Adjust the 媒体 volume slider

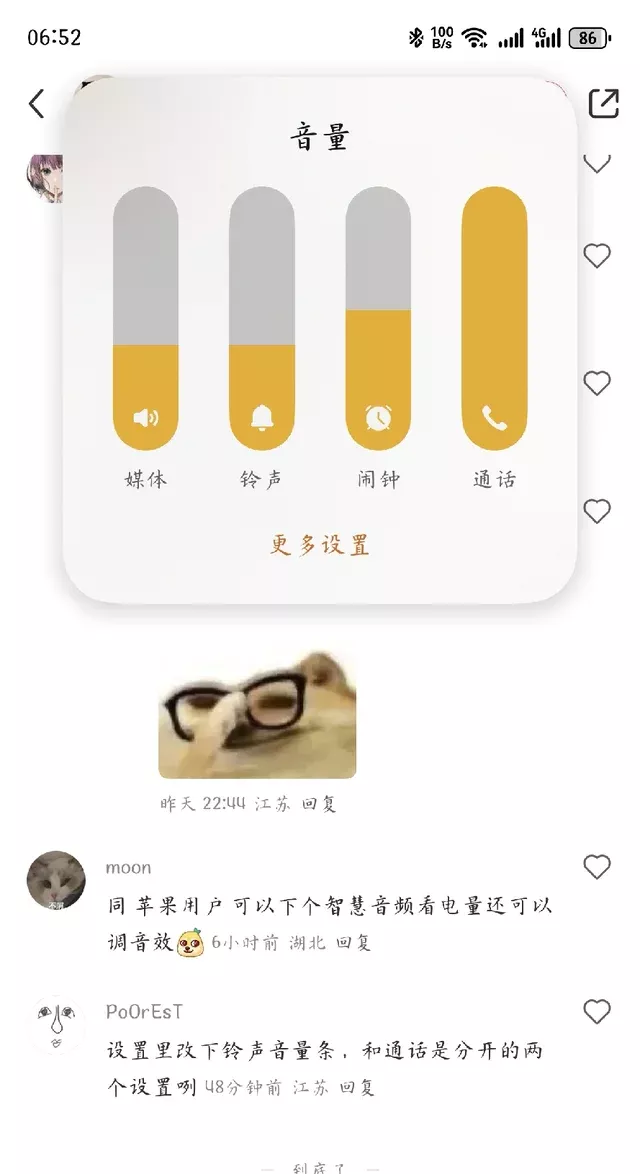click(146, 318)
